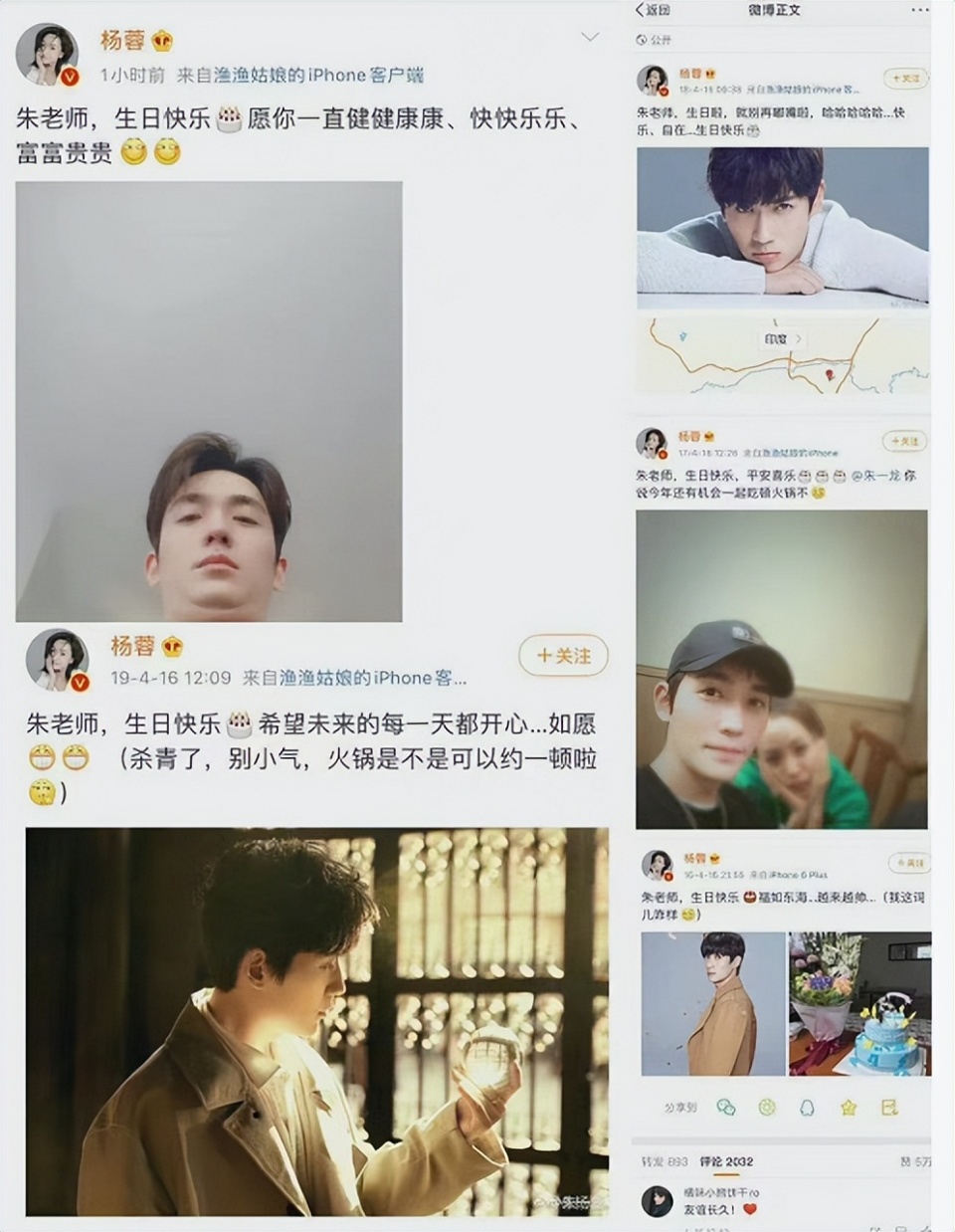Share the post via the WeChat icon
Viewport: 955px width, 1232px height.
pos(726,1107)
